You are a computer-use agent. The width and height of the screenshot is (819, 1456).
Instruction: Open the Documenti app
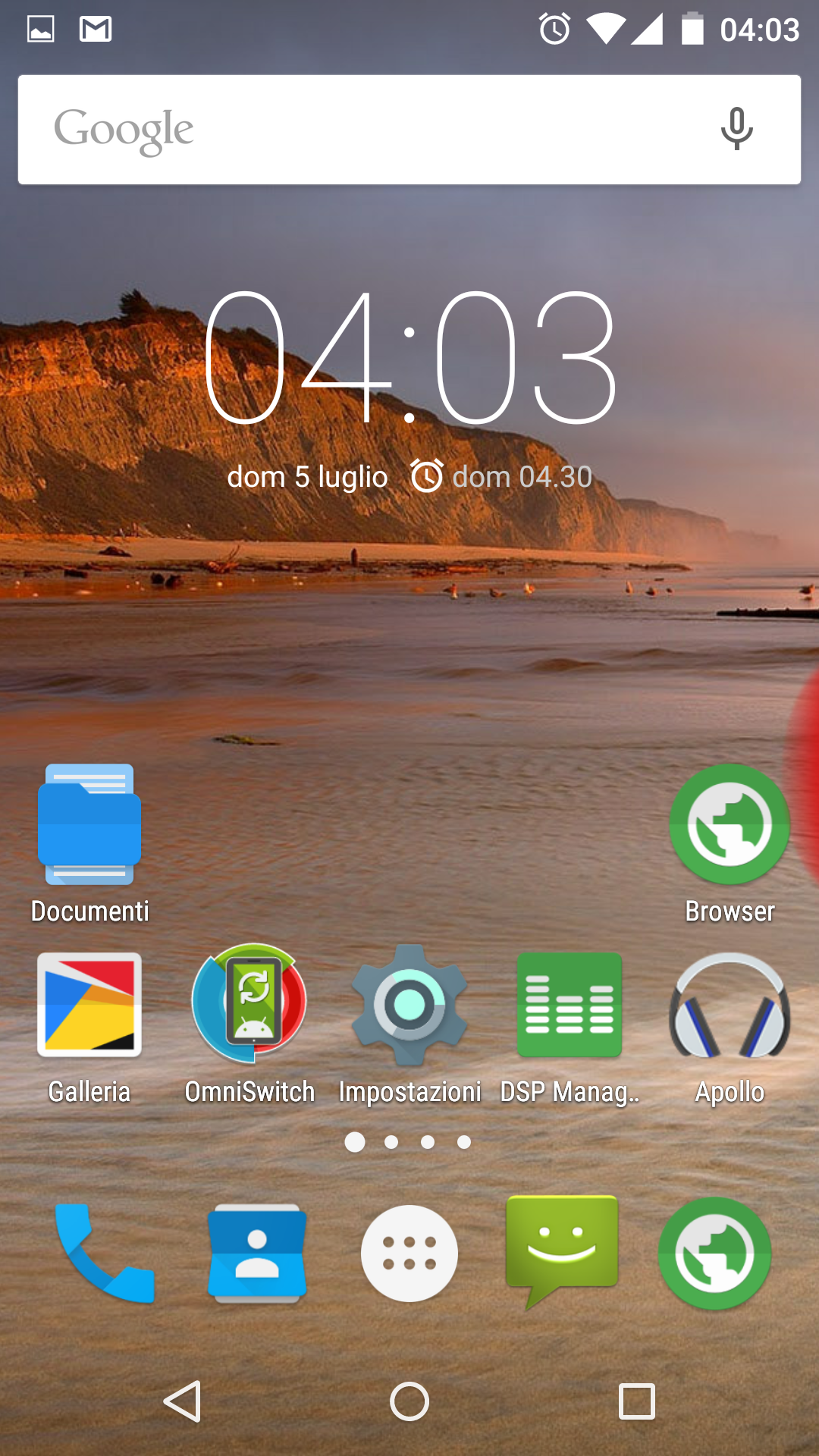coord(89,843)
